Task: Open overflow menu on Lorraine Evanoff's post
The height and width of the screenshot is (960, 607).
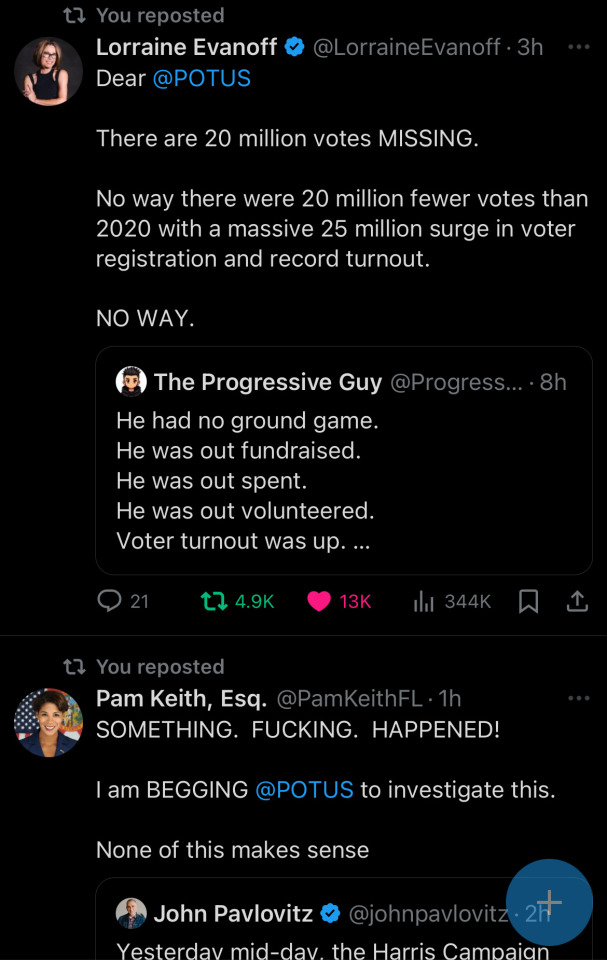Action: [x=578, y=47]
